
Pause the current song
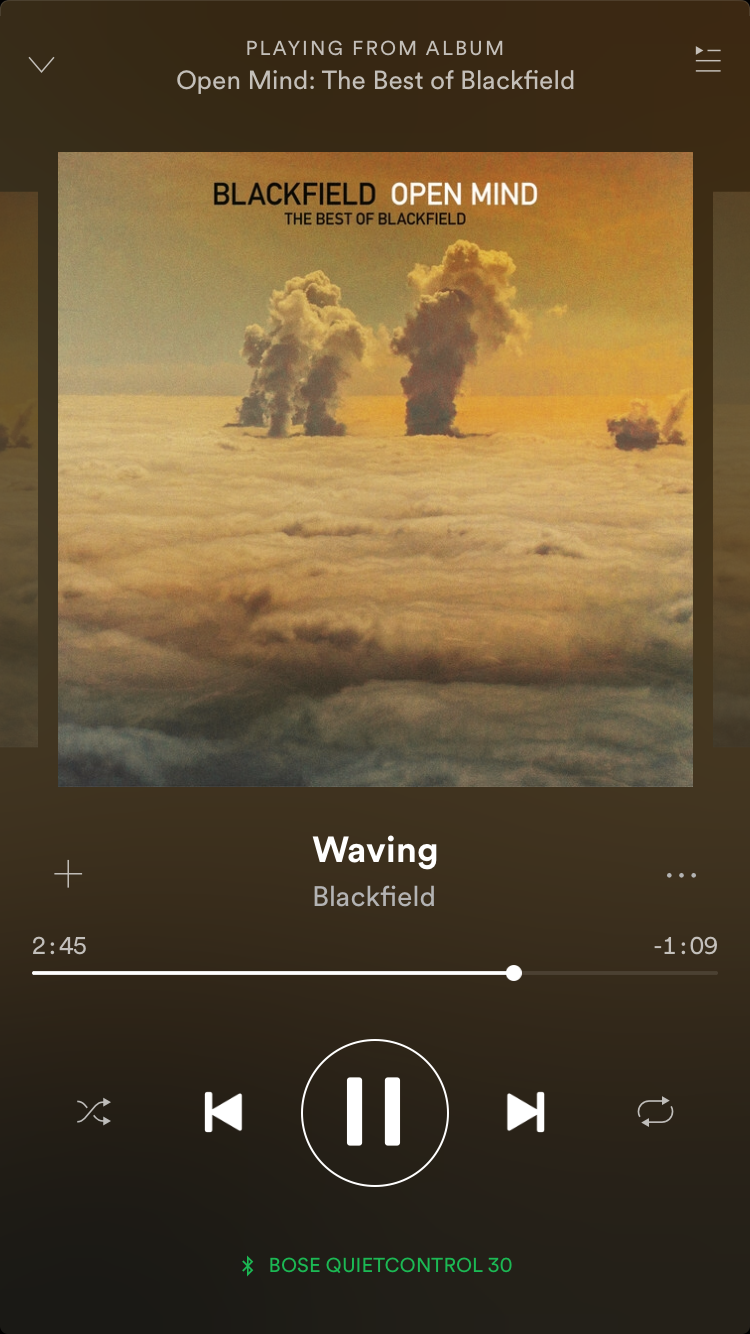point(375,1112)
